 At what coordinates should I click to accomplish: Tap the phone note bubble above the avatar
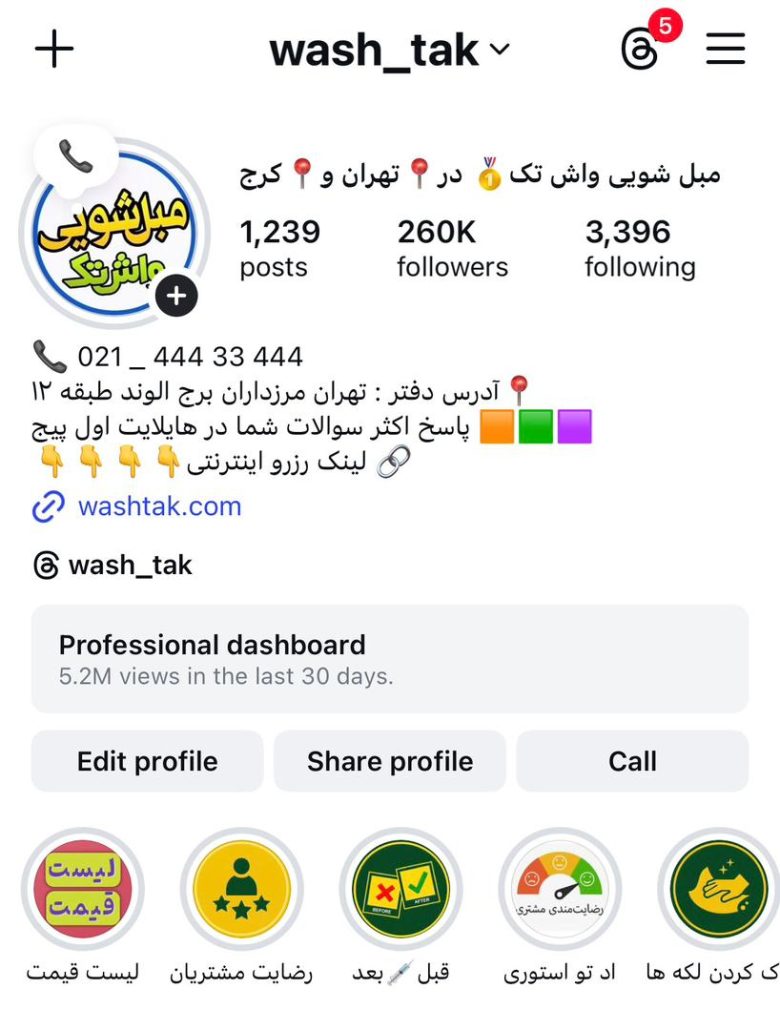(76, 155)
